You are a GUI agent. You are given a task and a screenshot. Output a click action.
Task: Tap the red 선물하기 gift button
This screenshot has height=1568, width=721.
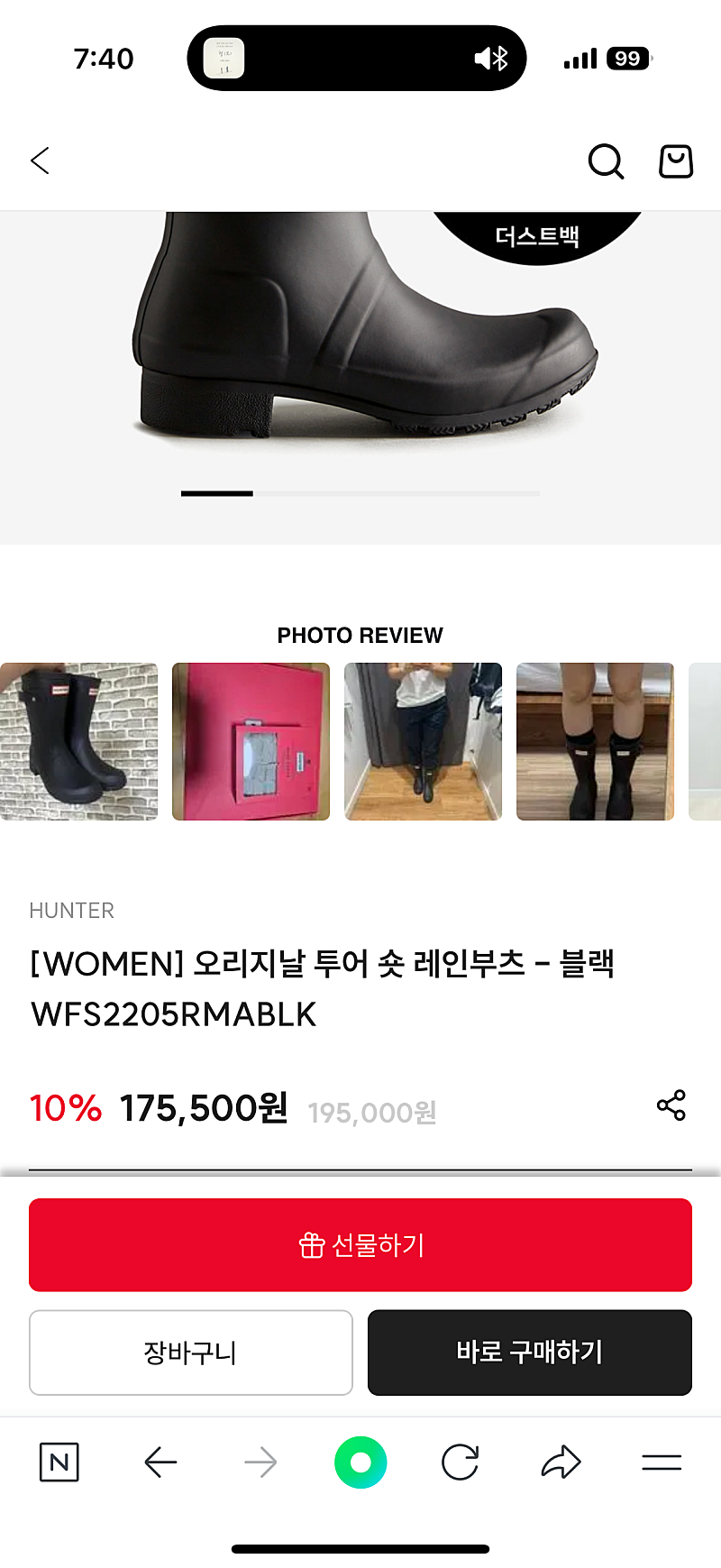pos(360,1245)
